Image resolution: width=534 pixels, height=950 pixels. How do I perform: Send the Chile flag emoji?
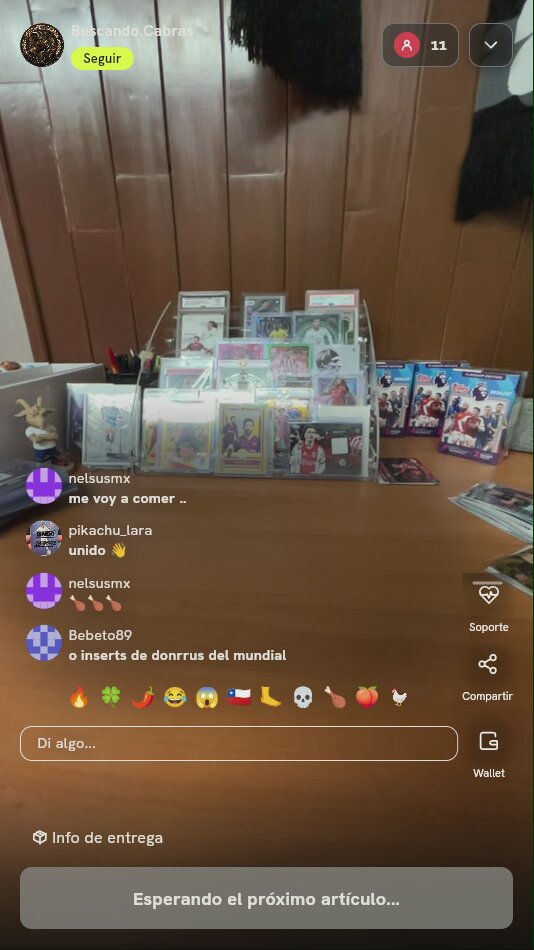pos(239,697)
